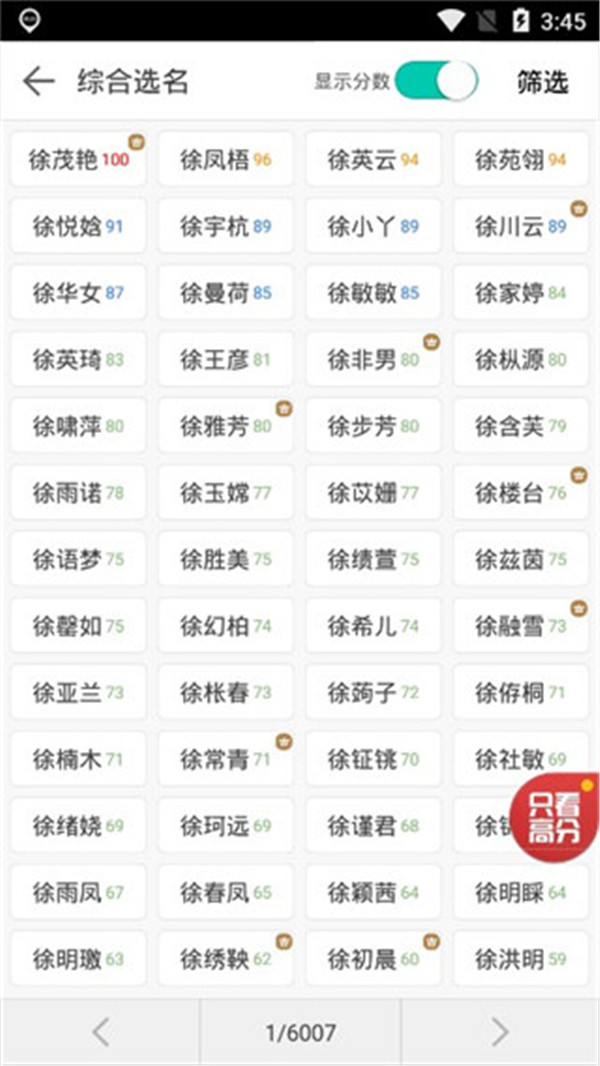Tap the 只看高分 floating button
This screenshot has height=1066, width=600.
[x=554, y=815]
